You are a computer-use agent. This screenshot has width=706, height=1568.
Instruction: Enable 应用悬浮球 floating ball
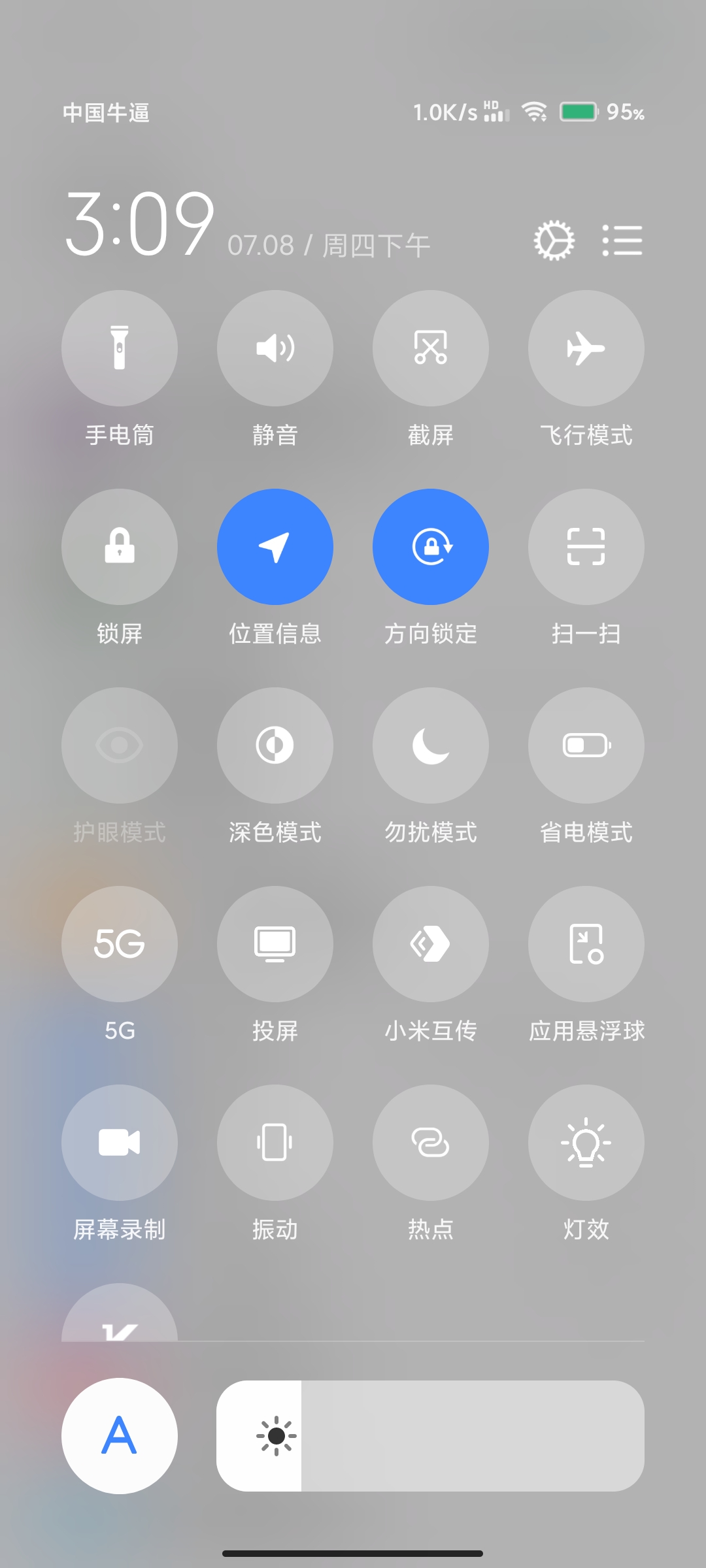[x=586, y=944]
